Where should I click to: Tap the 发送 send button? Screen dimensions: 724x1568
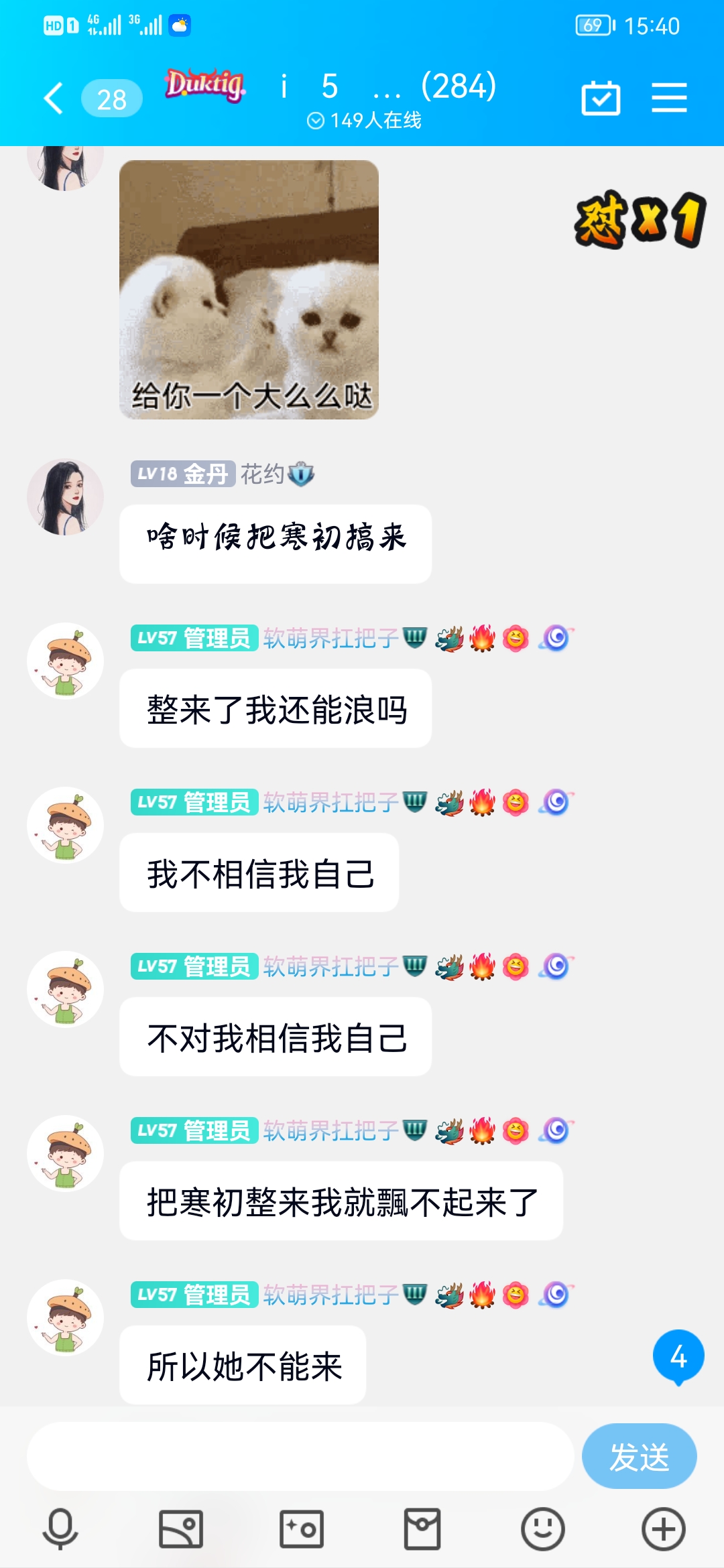pyautogui.click(x=639, y=1457)
